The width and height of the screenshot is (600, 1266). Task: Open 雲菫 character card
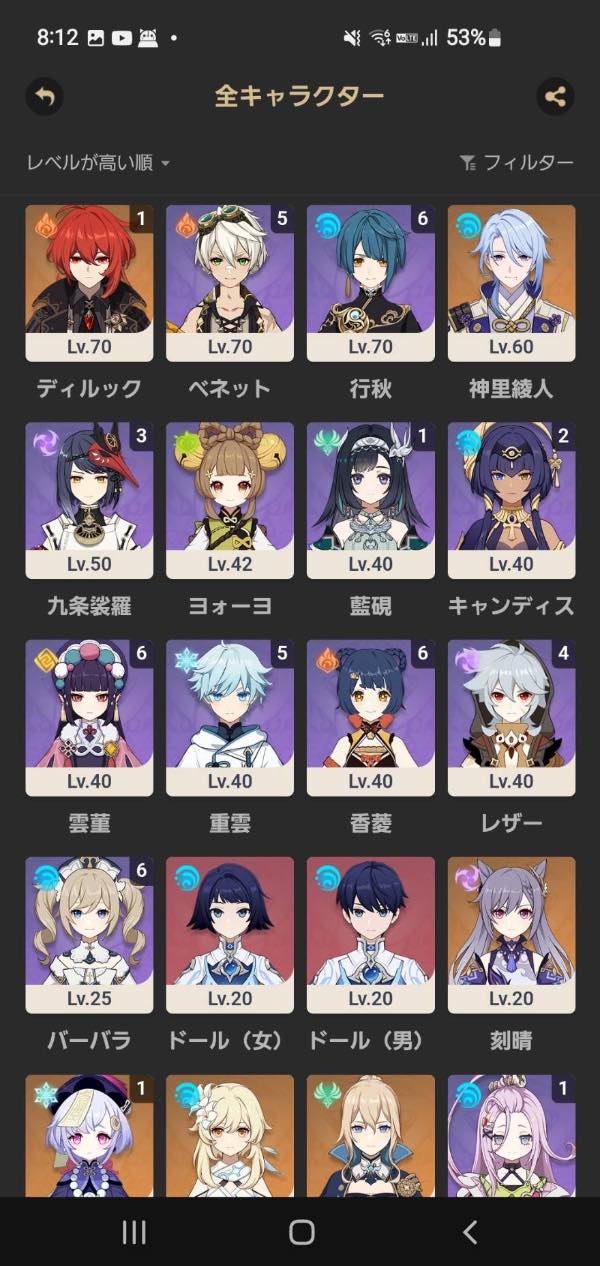pos(89,717)
